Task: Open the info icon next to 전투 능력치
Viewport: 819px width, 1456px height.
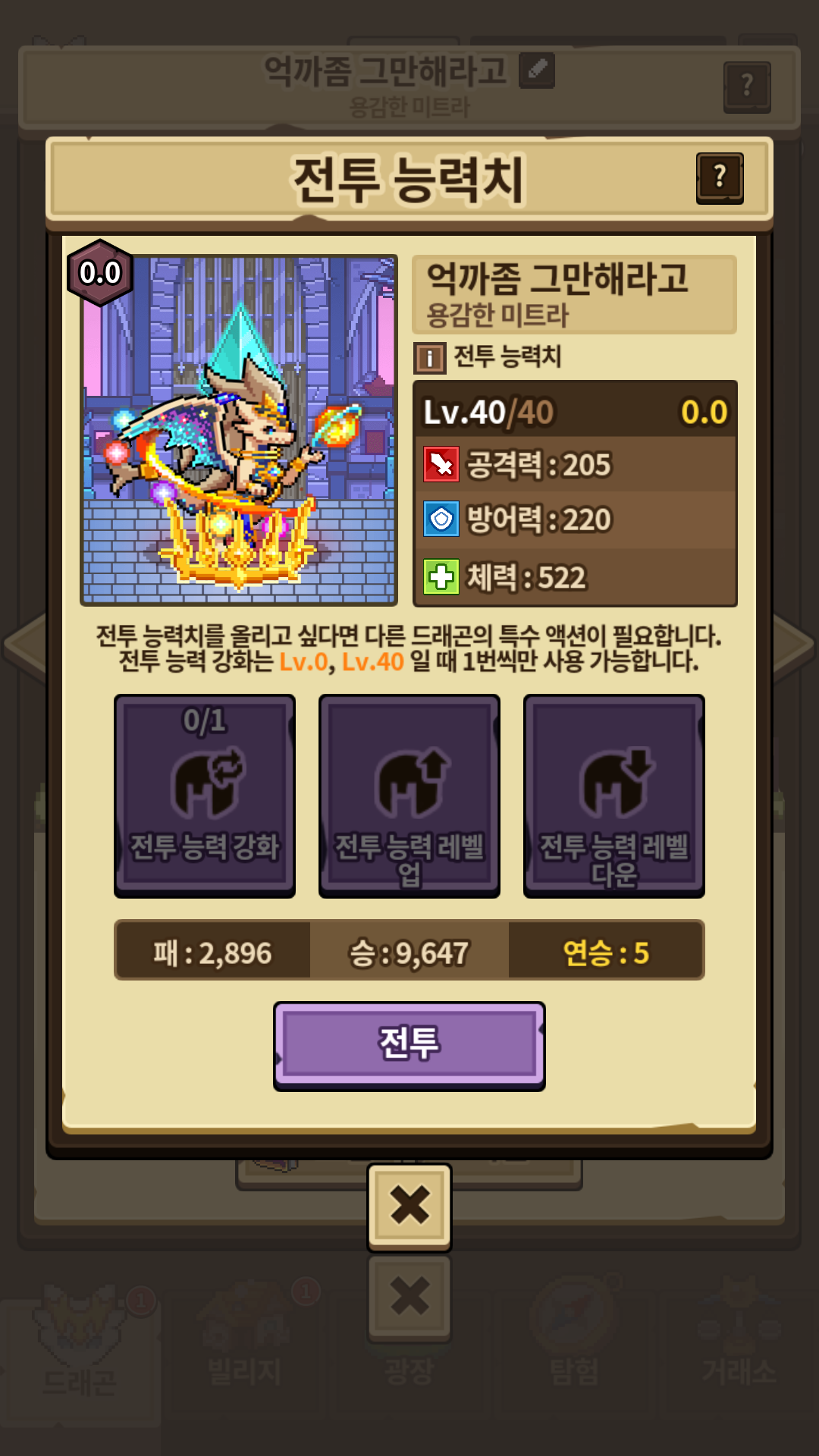Action: (x=430, y=358)
